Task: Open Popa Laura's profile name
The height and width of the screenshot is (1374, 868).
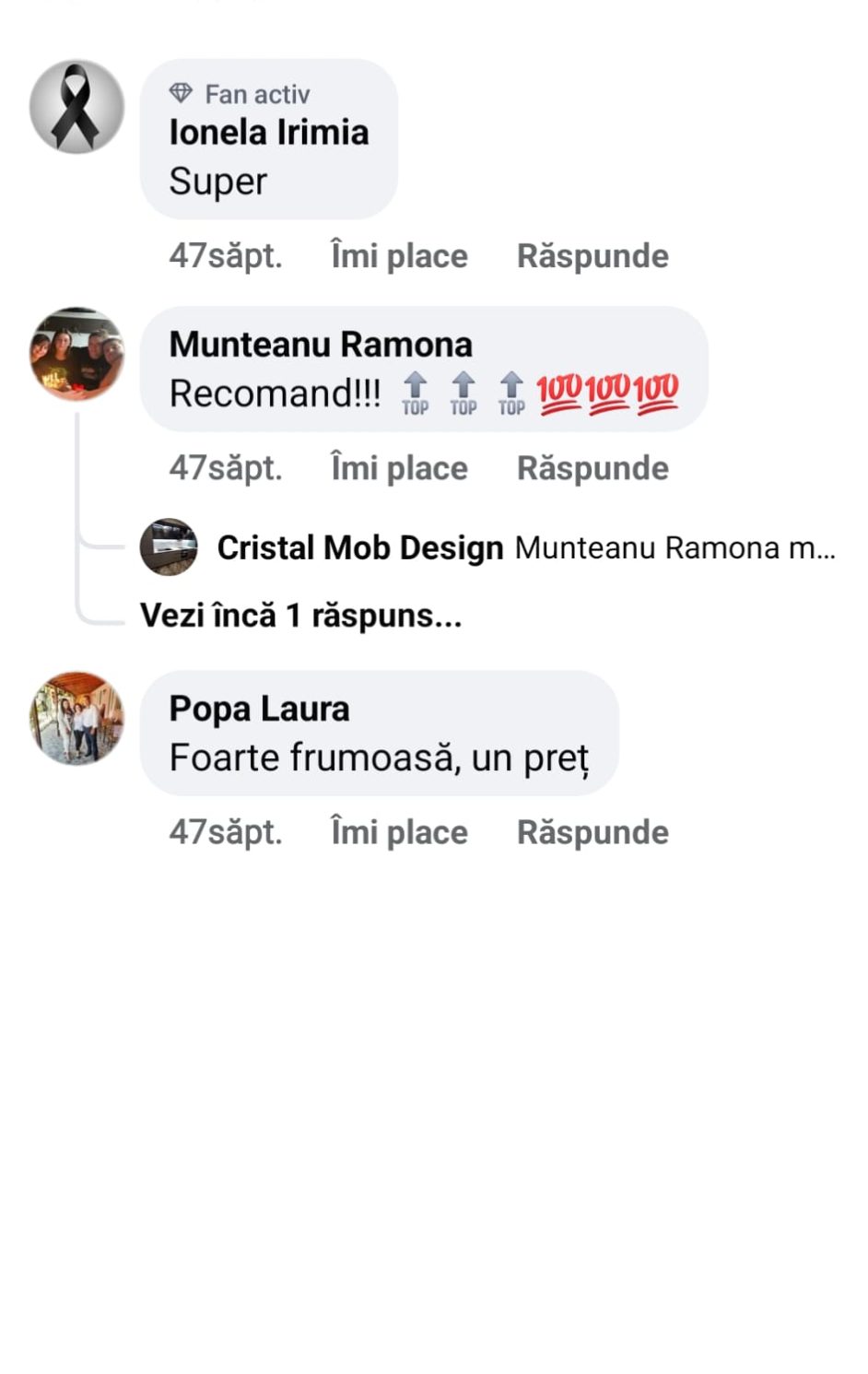Action: pos(259,709)
